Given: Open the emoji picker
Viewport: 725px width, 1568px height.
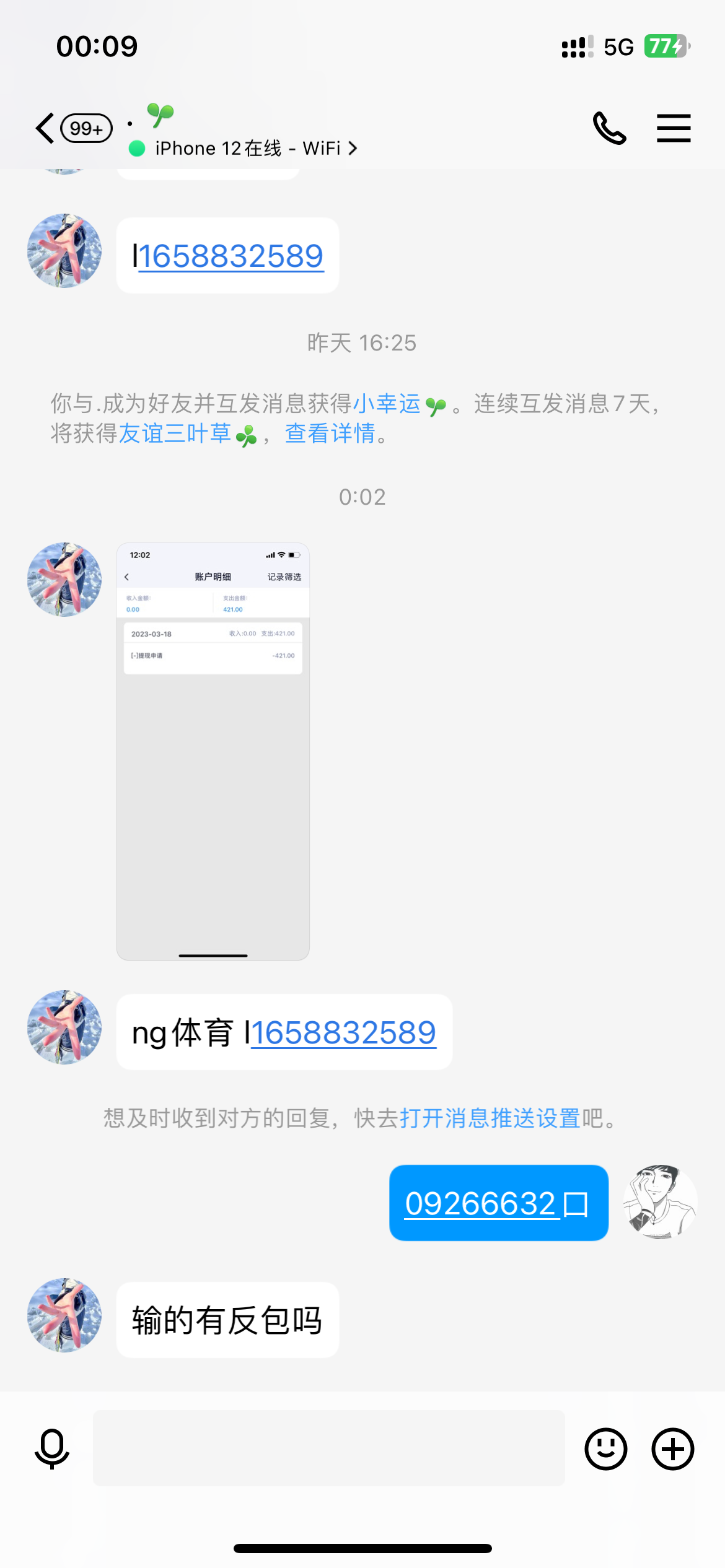Looking at the screenshot, I should point(605,1448).
